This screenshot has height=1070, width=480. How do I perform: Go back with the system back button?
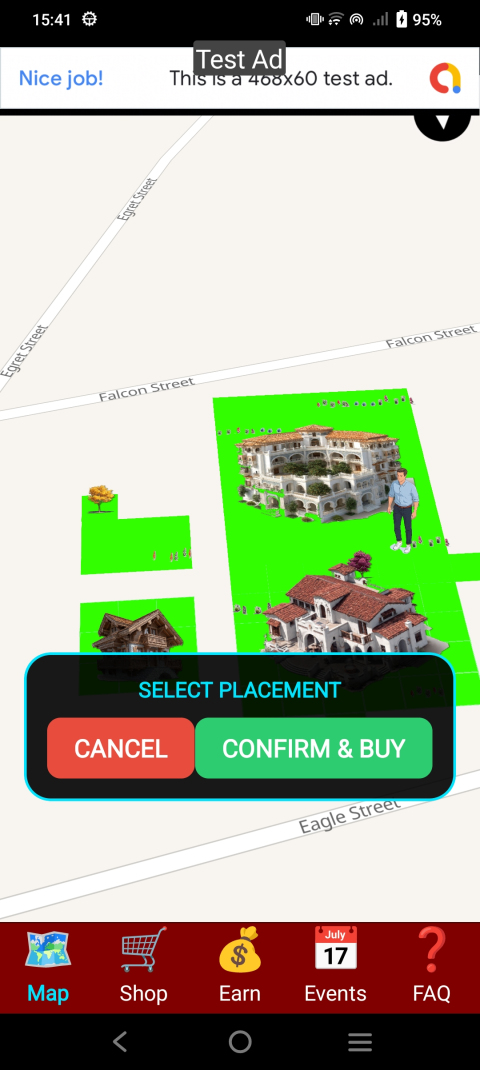(x=120, y=1041)
